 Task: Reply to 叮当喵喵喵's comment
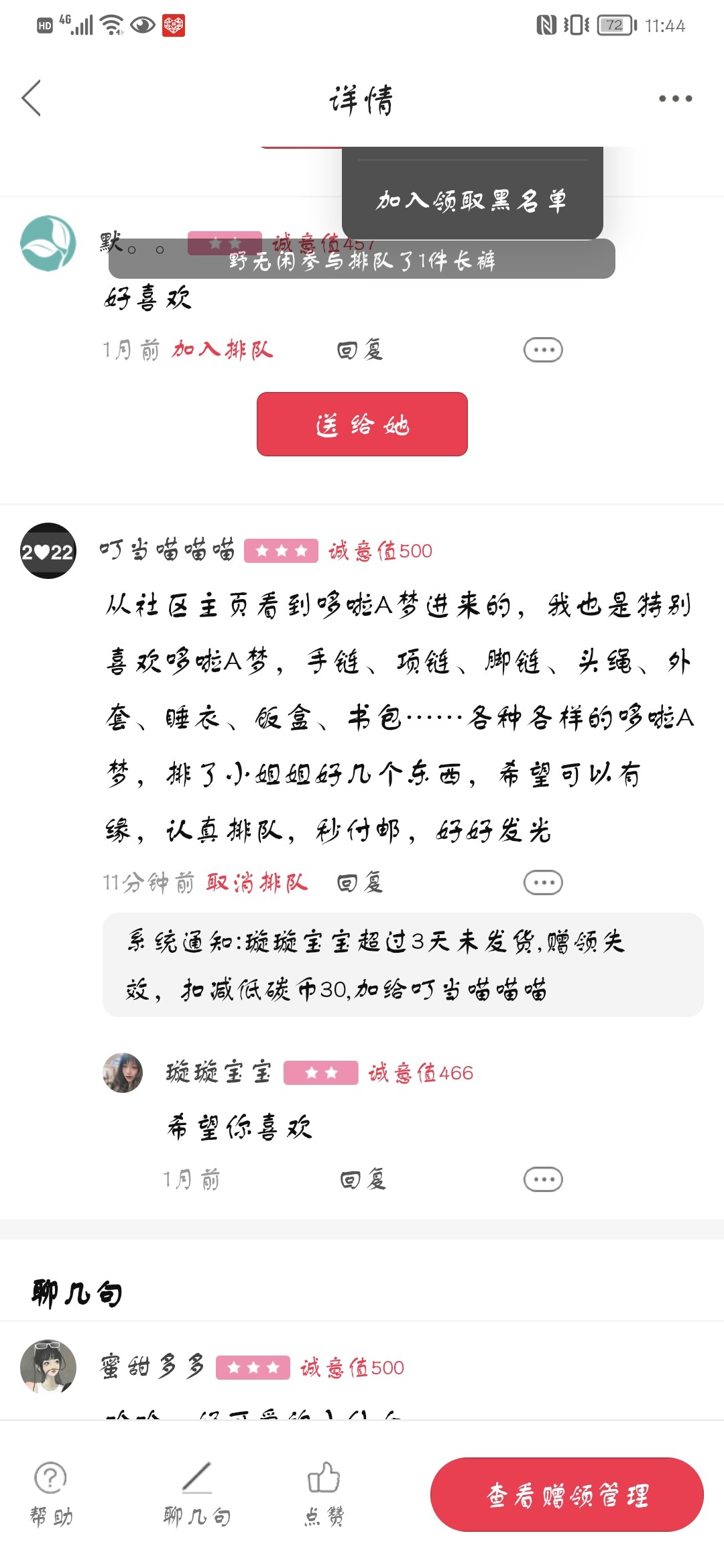click(360, 883)
